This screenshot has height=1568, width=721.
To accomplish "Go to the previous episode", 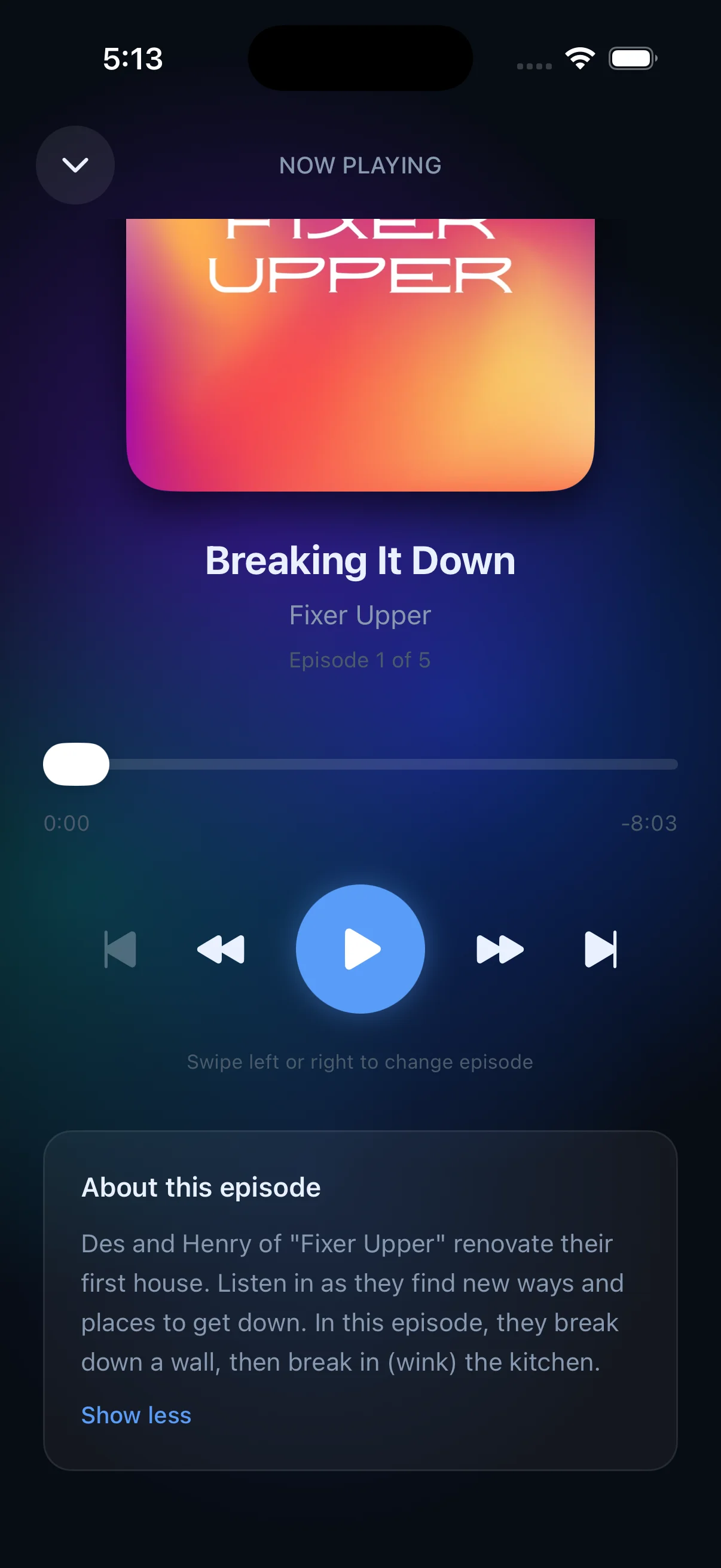I will 121,949.
